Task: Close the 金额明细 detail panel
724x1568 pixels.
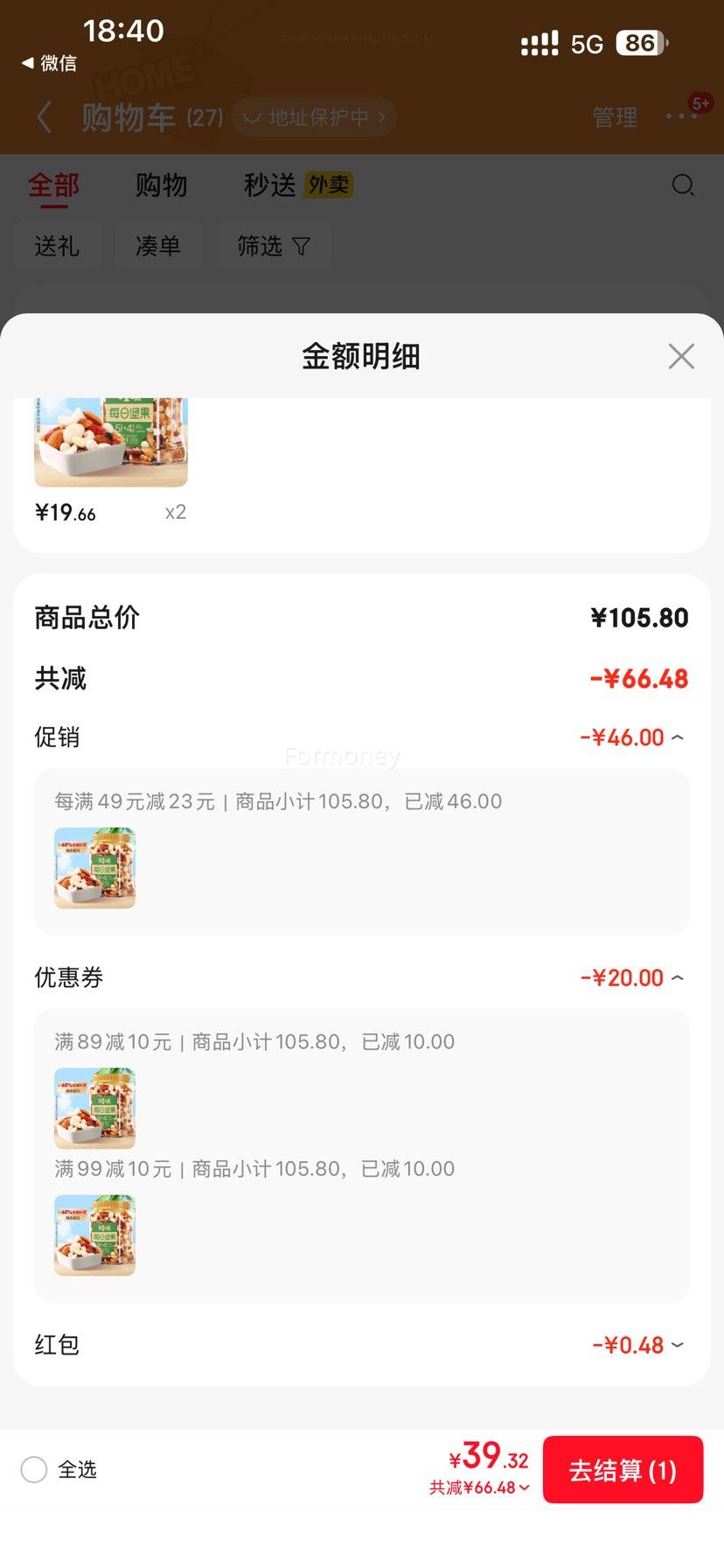Action: pyautogui.click(x=681, y=356)
